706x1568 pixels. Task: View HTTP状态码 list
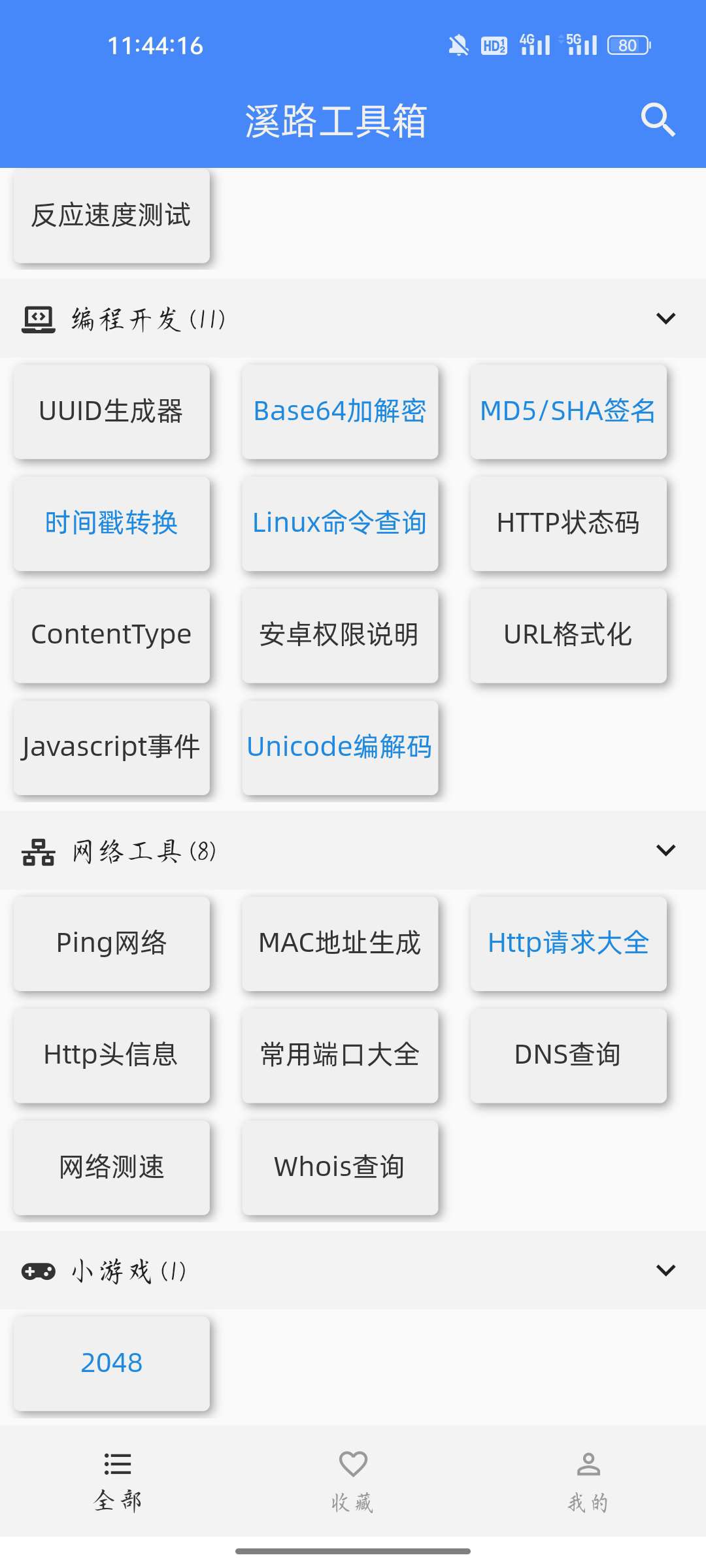coord(568,523)
